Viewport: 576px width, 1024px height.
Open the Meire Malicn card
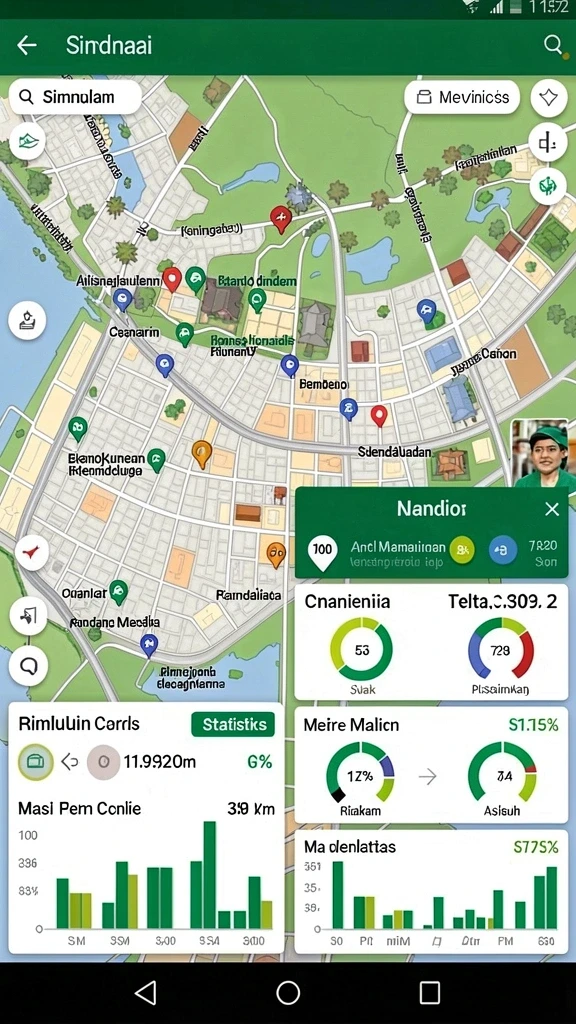coord(431,765)
